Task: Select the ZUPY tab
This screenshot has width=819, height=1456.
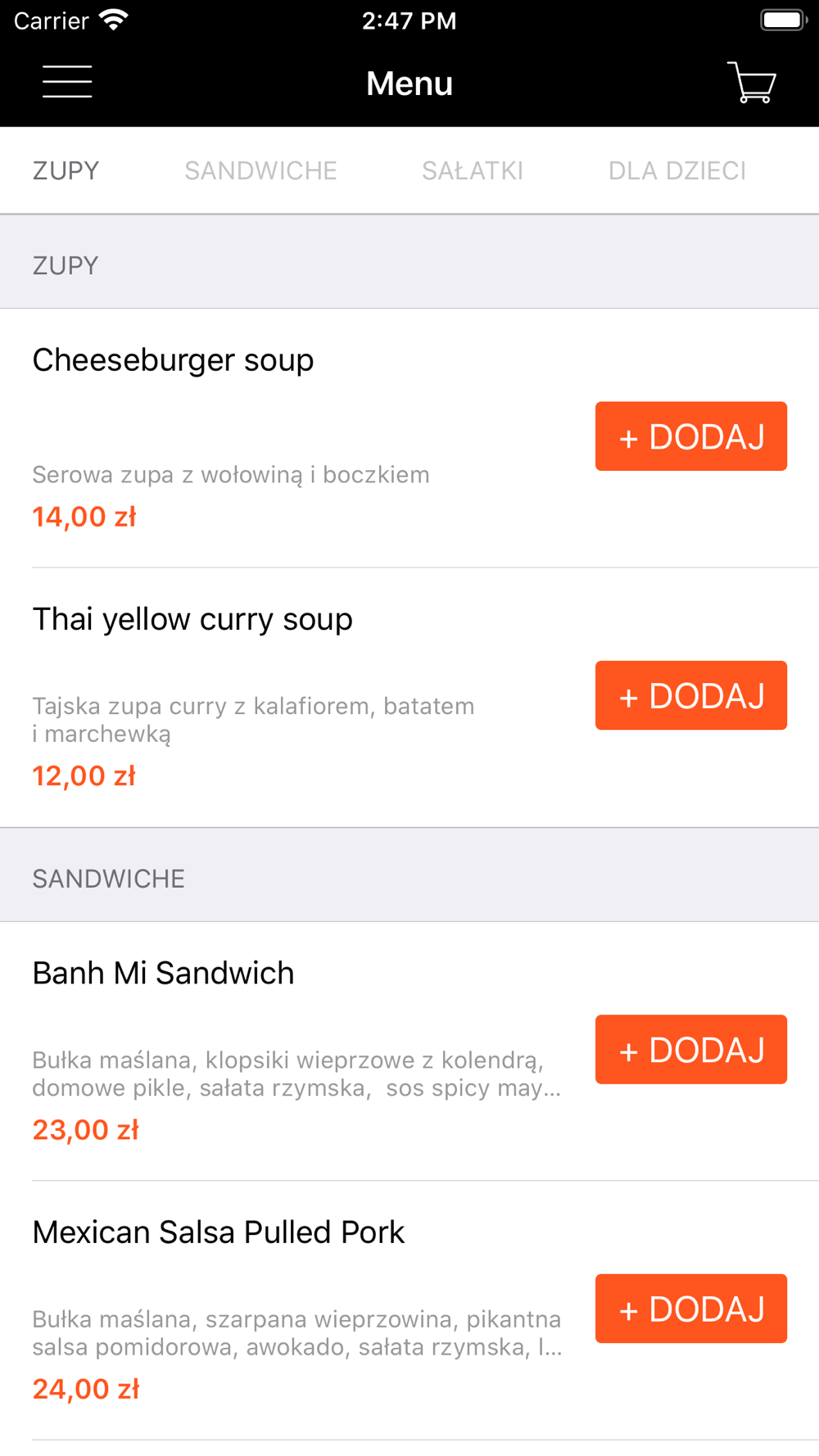Action: coord(66,170)
